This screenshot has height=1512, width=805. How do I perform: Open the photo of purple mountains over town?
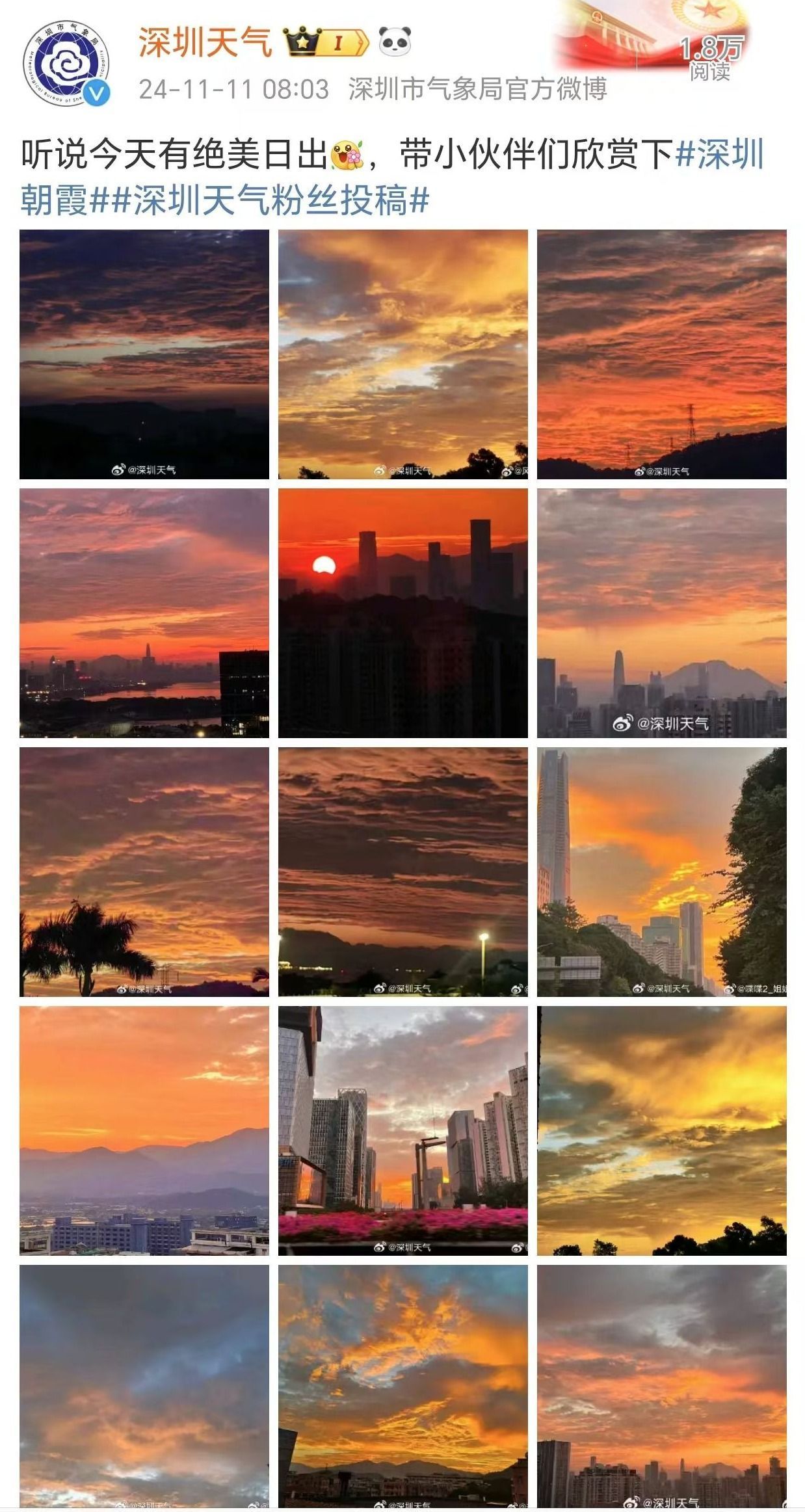[144, 1130]
